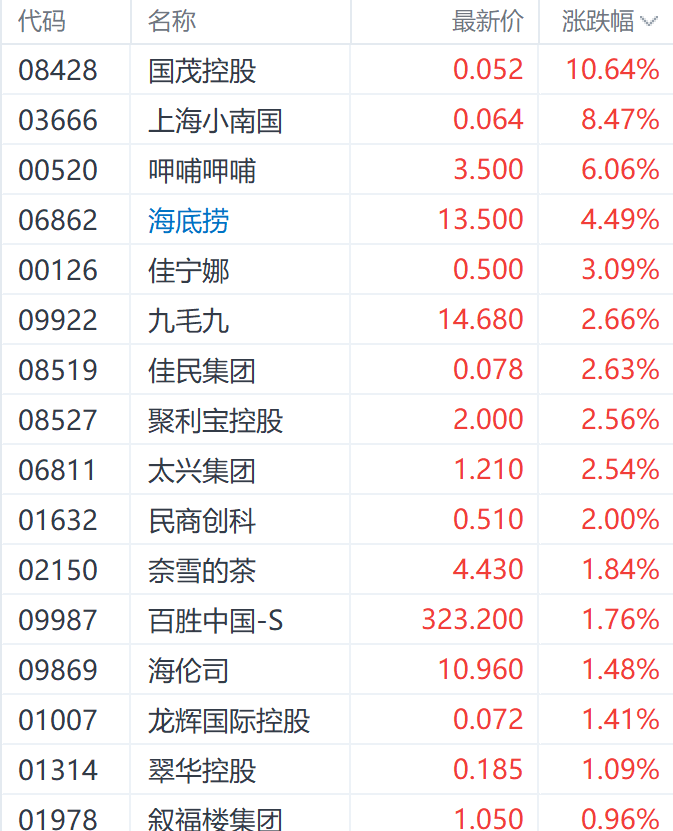Open 佳民集团 stock page

202,370
